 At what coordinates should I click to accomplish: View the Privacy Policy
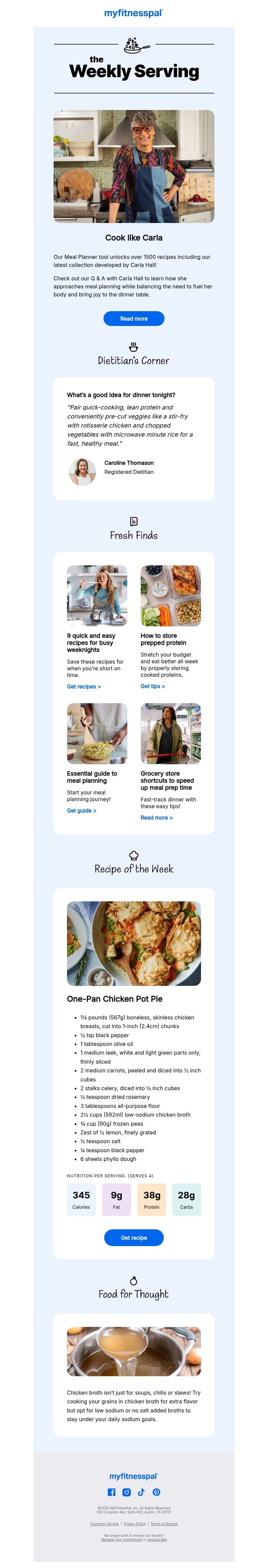click(x=134, y=1523)
